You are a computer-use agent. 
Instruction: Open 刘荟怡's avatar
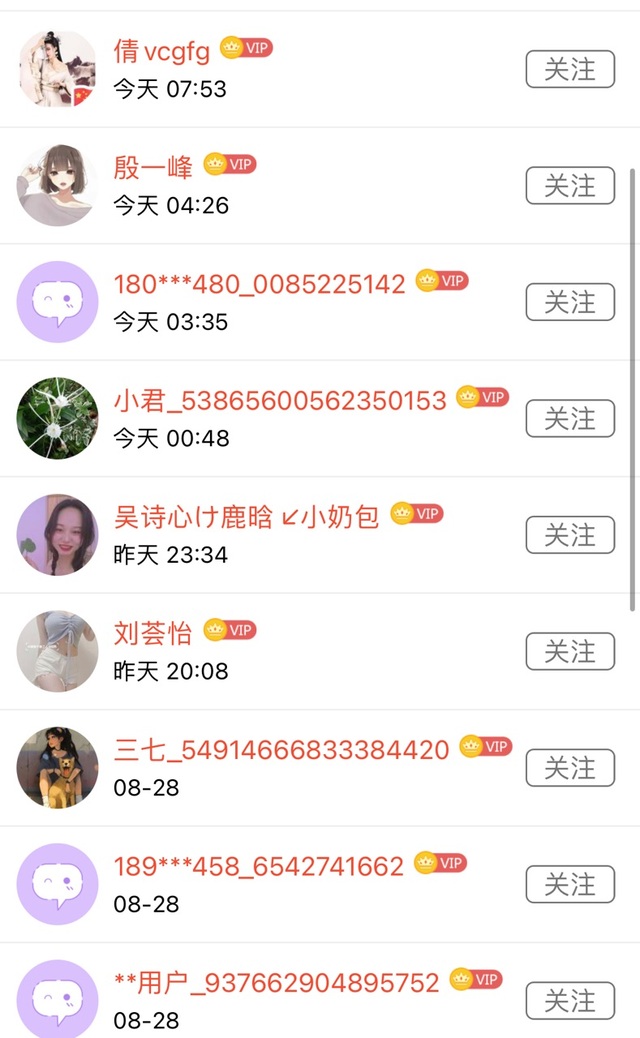click(x=57, y=652)
